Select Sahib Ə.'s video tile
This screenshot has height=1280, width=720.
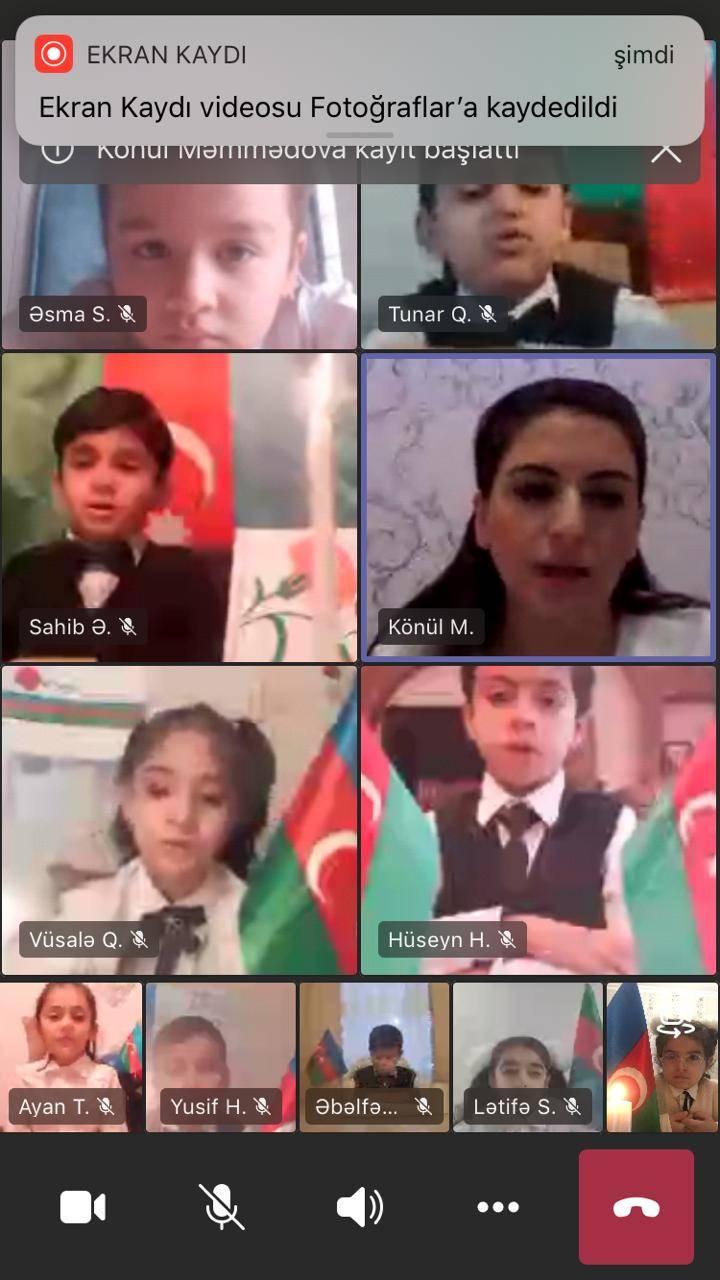pos(179,507)
